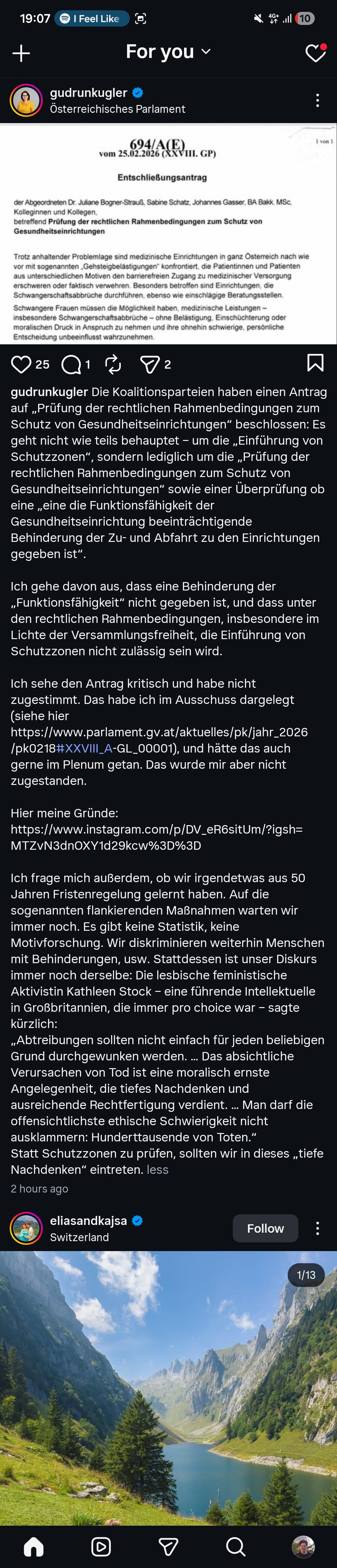The width and height of the screenshot is (337, 1568).
Task: Create a new post with the plus icon
Action: [x=21, y=53]
